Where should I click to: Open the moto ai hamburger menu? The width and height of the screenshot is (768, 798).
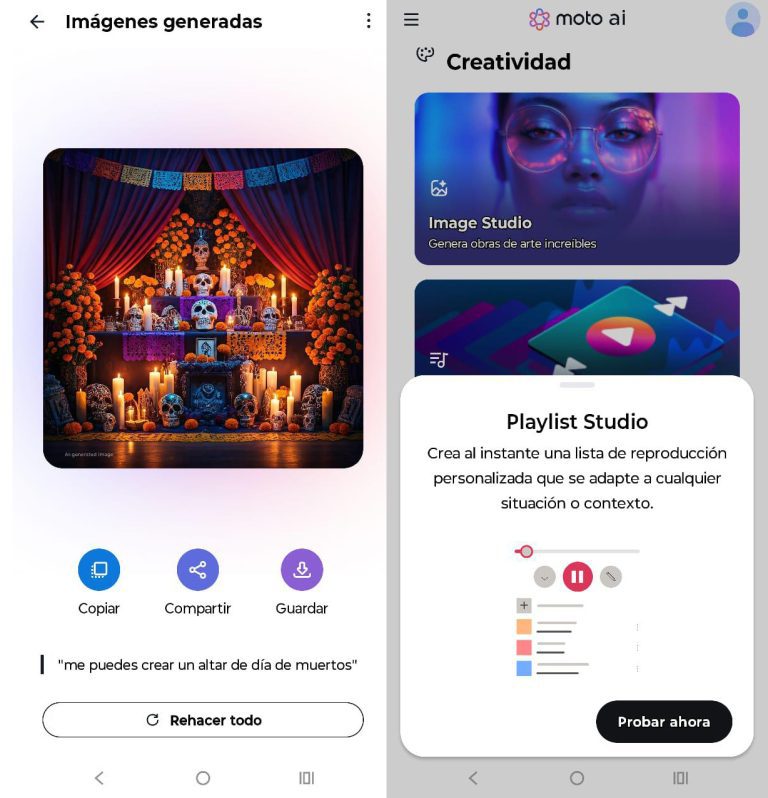(x=411, y=19)
